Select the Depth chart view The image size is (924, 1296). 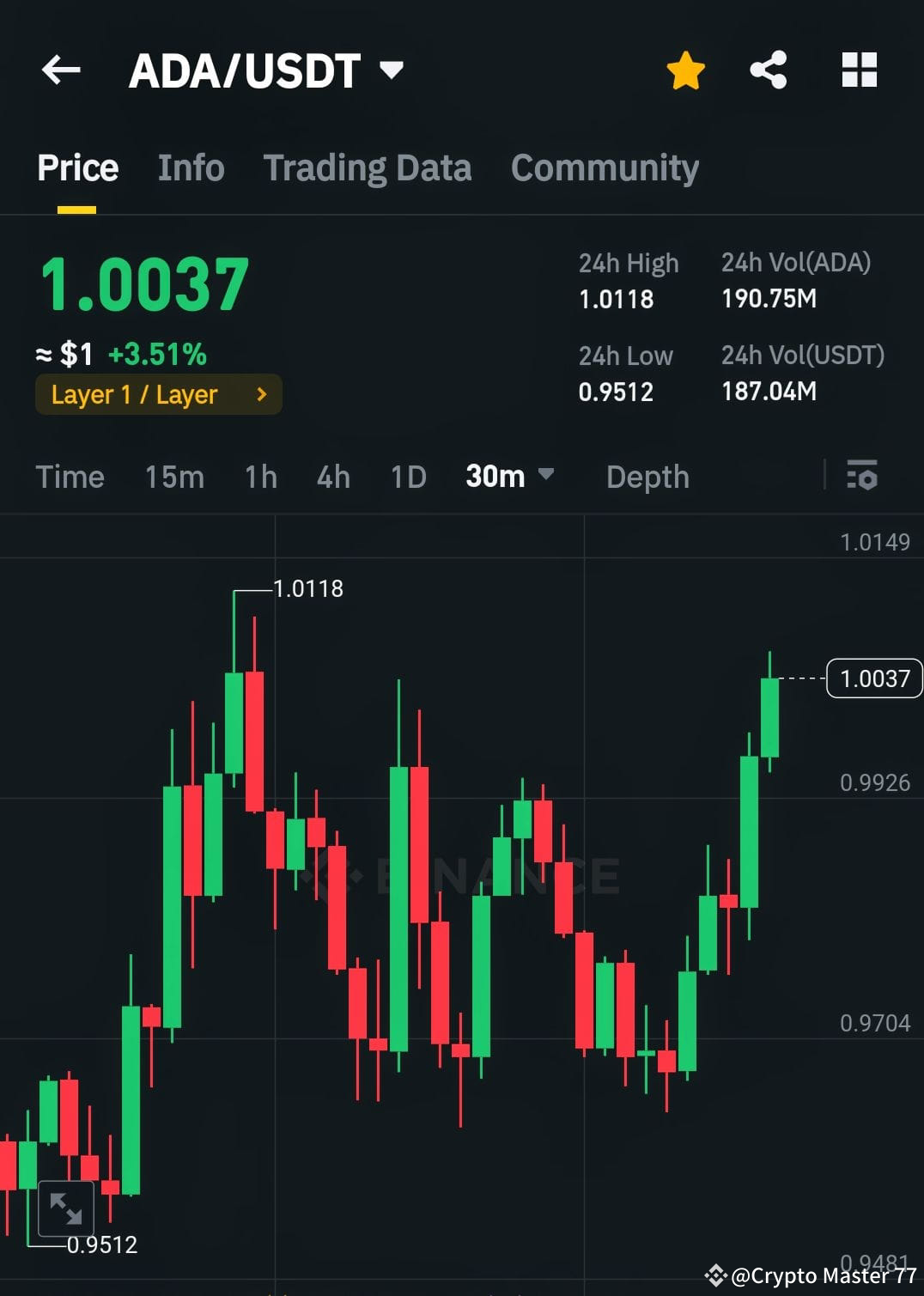647,477
